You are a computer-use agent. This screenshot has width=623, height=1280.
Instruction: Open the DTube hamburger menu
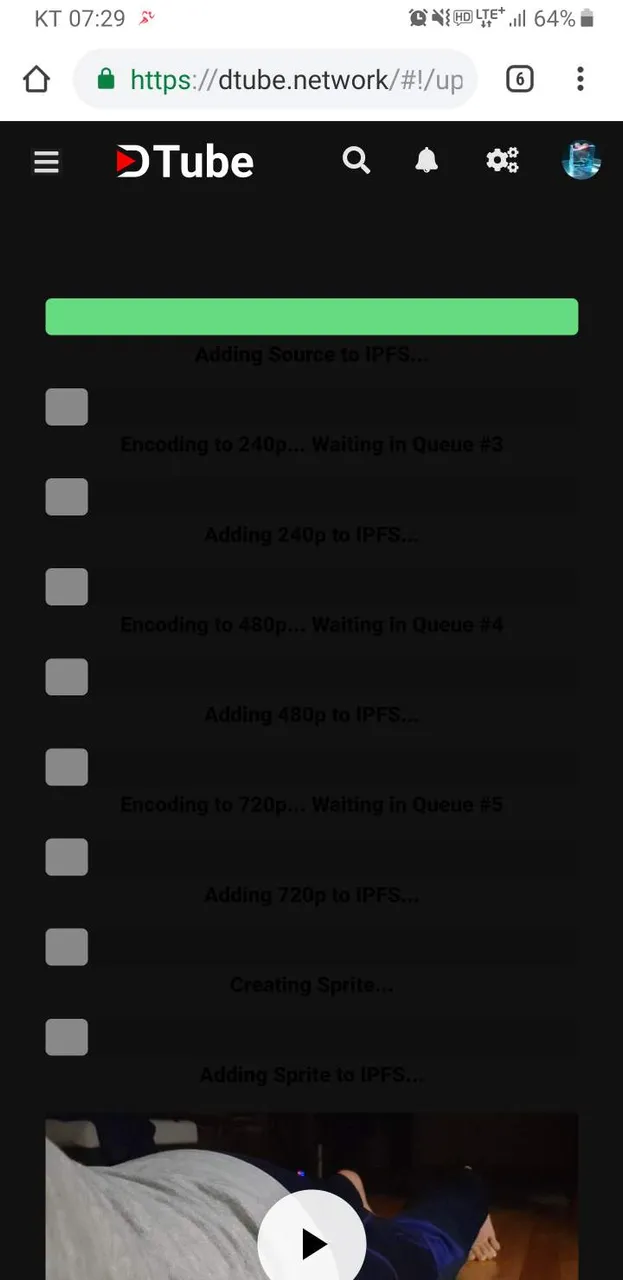46,162
